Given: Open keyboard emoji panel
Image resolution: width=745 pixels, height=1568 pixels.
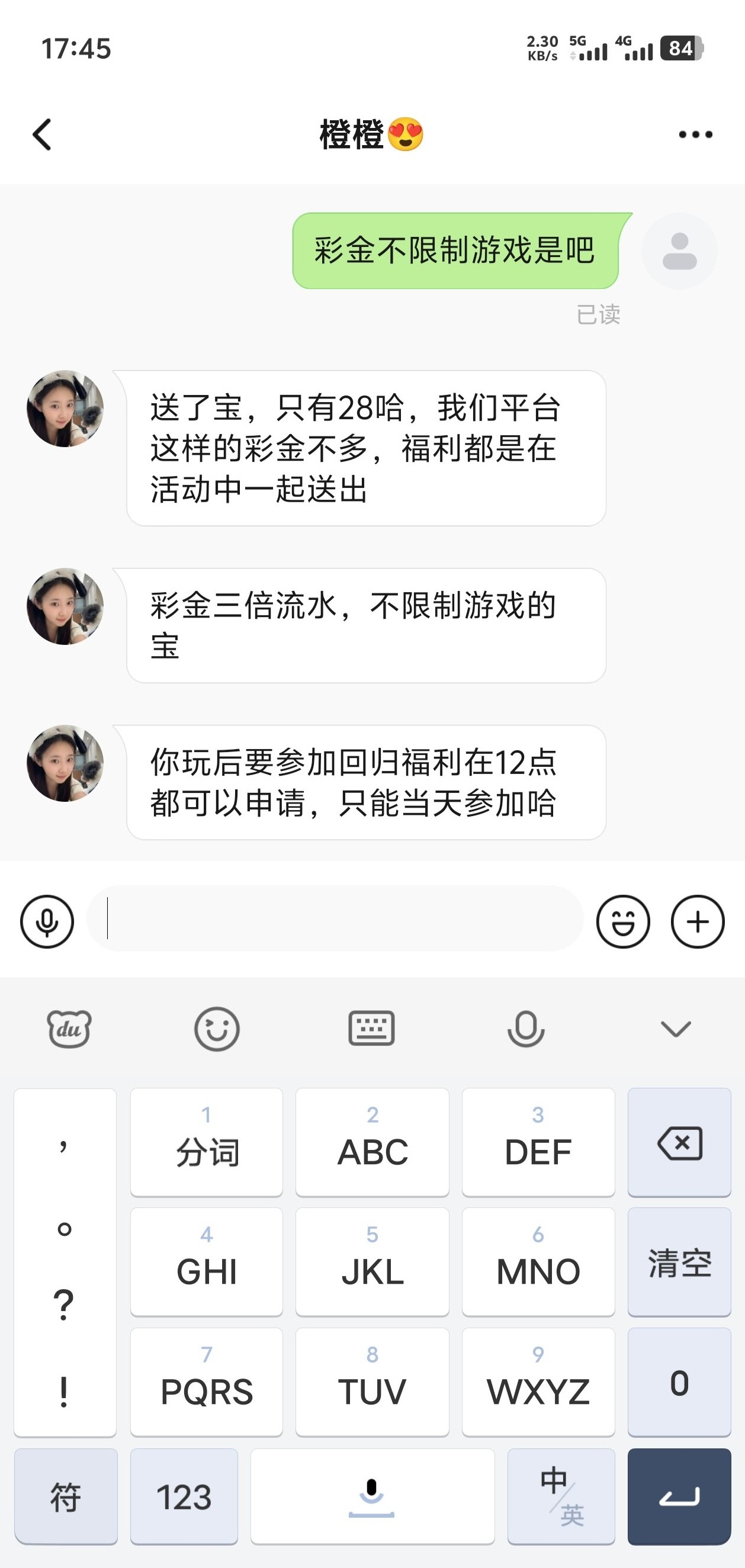Looking at the screenshot, I should click(x=217, y=1029).
